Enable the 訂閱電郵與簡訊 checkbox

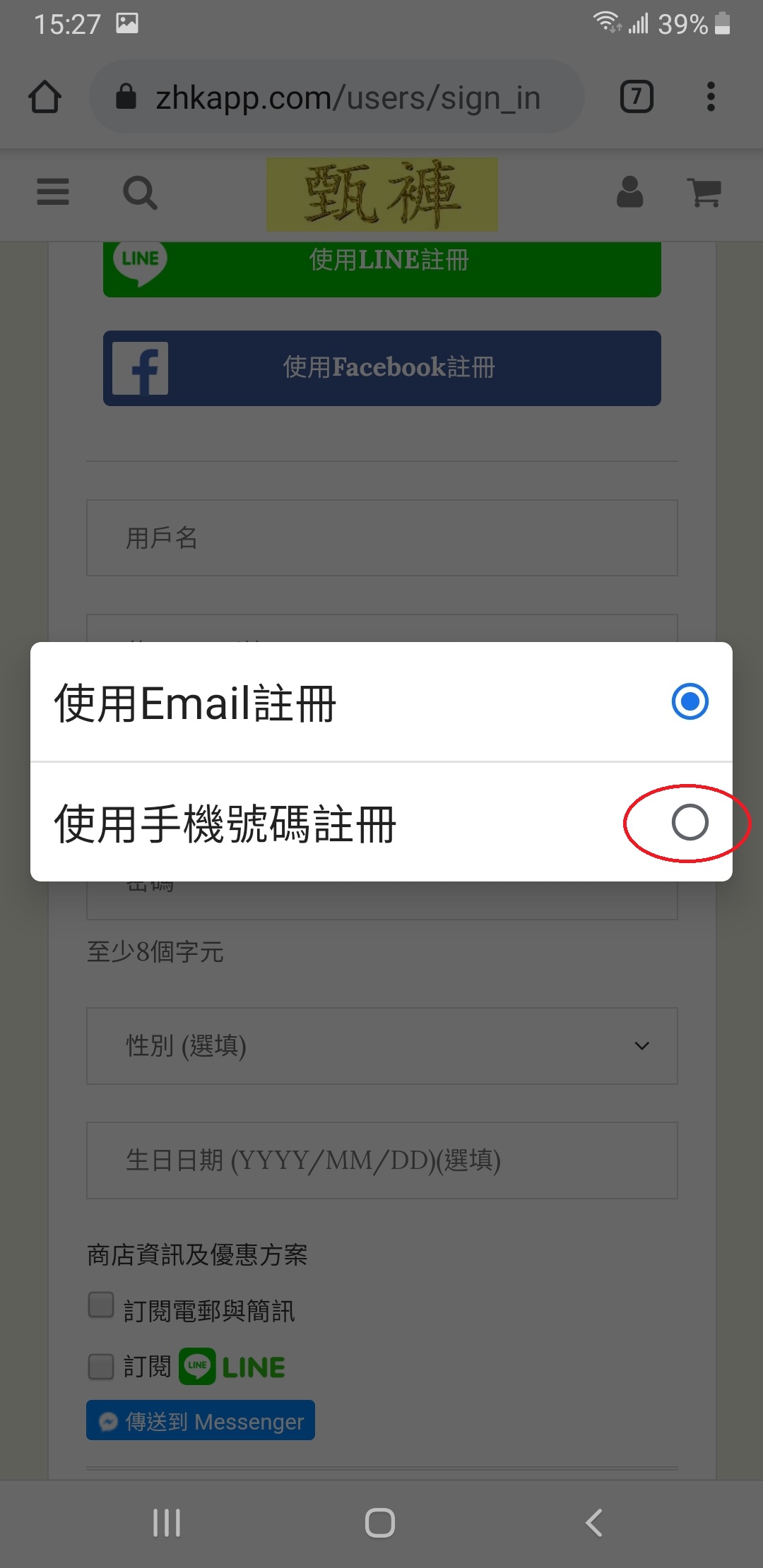coord(100,1305)
